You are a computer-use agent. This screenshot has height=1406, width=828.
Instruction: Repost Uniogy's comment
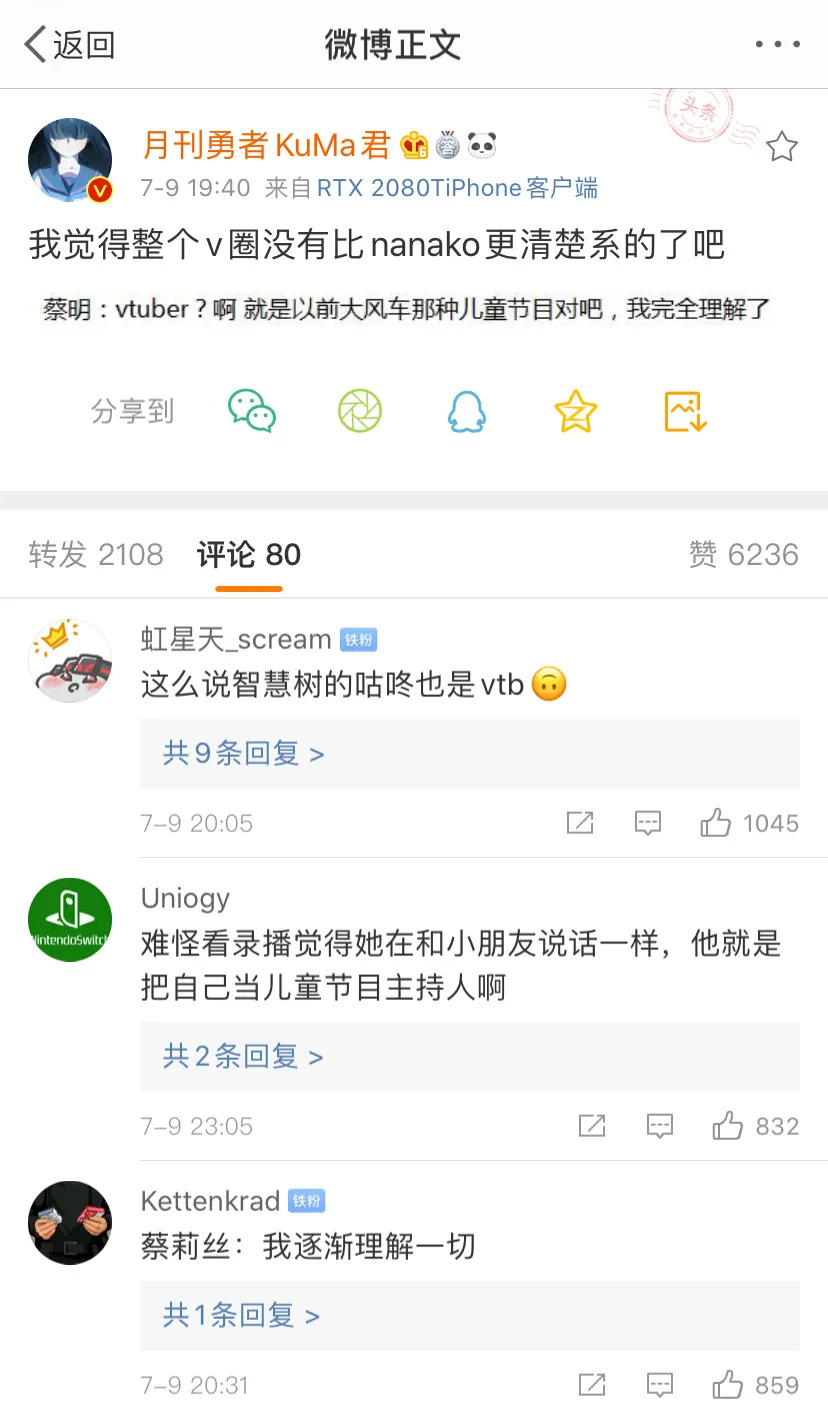coord(592,1126)
